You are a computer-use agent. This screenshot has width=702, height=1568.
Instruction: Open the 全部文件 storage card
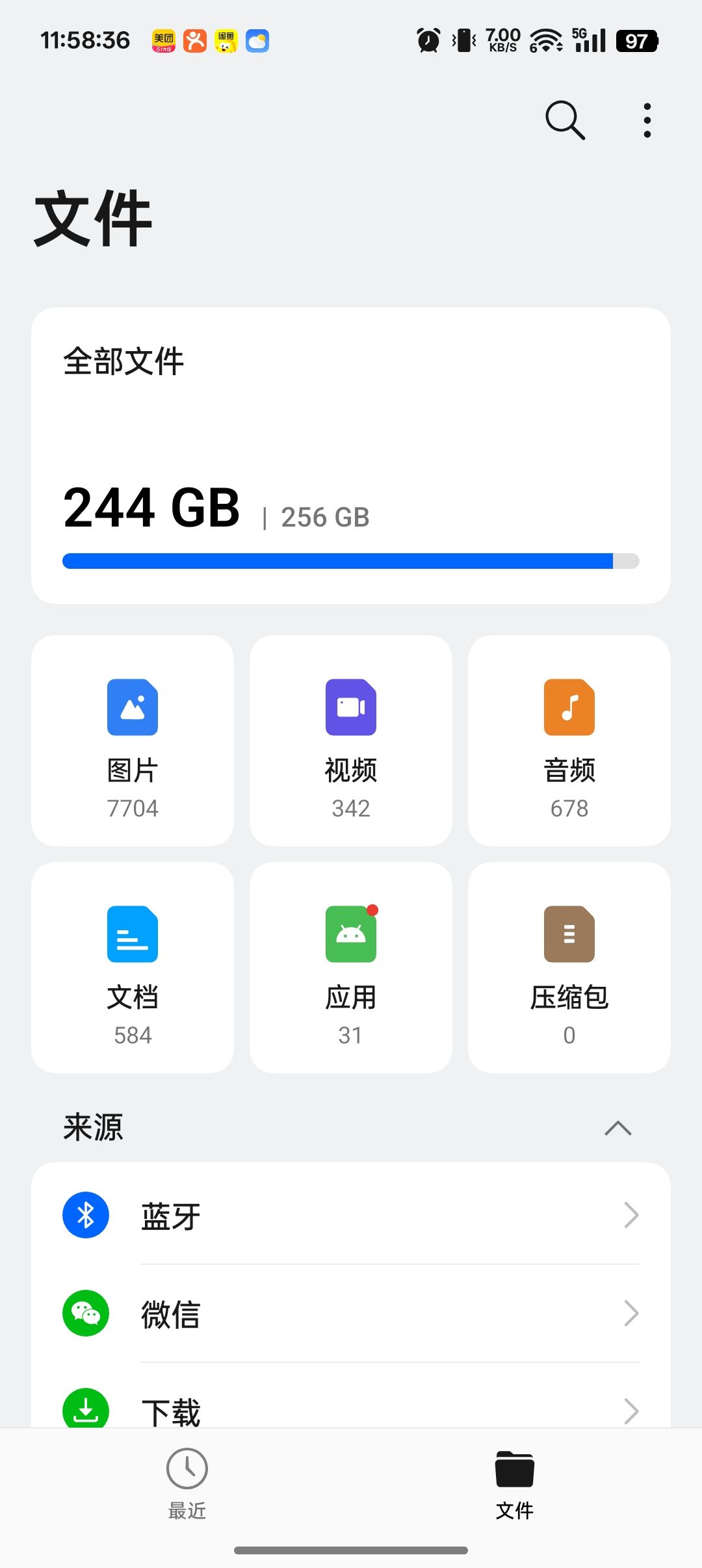[351, 455]
